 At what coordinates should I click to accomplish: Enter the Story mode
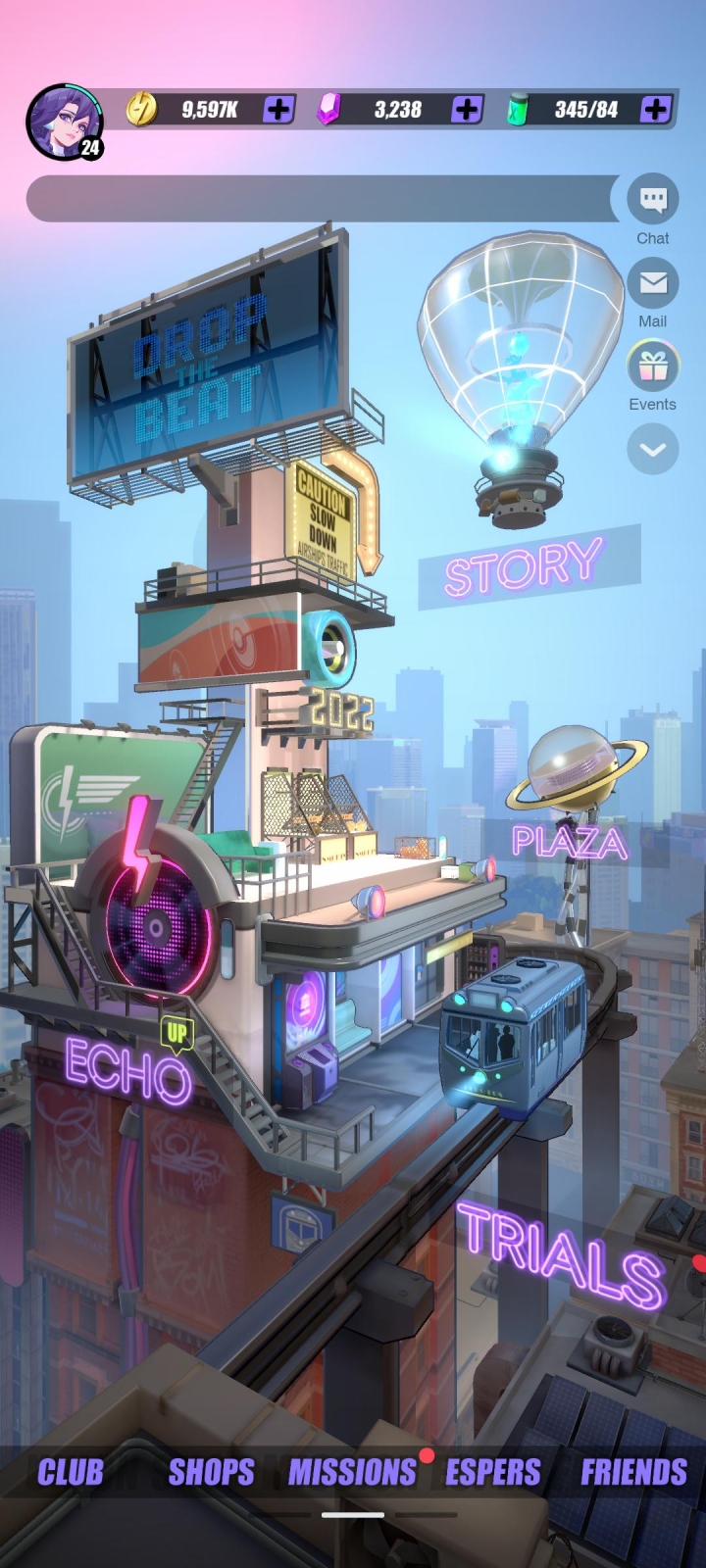pos(523,565)
